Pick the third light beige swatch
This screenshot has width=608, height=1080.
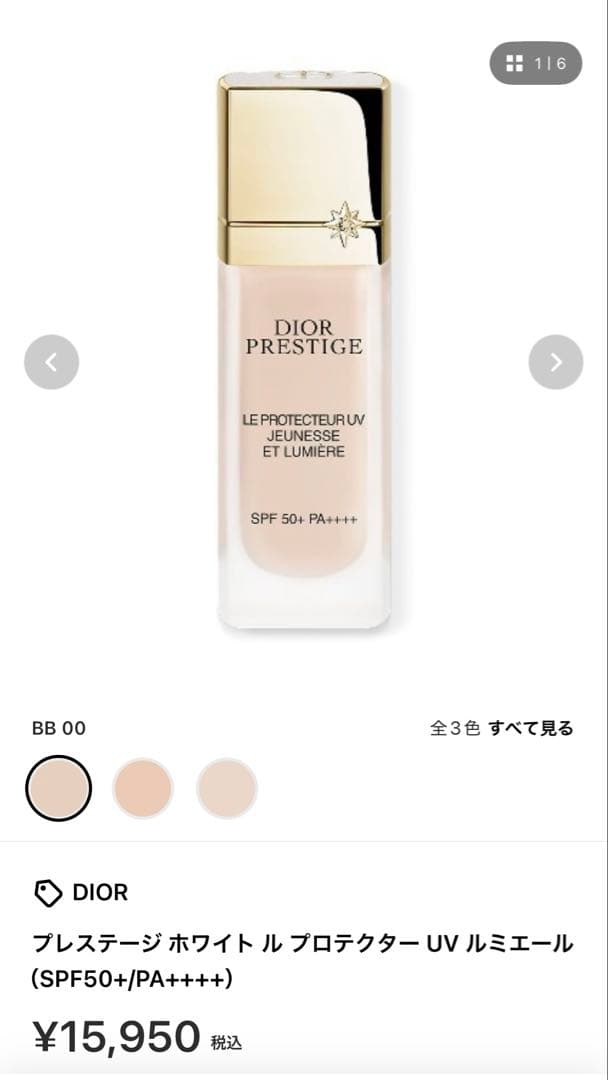pos(227,788)
